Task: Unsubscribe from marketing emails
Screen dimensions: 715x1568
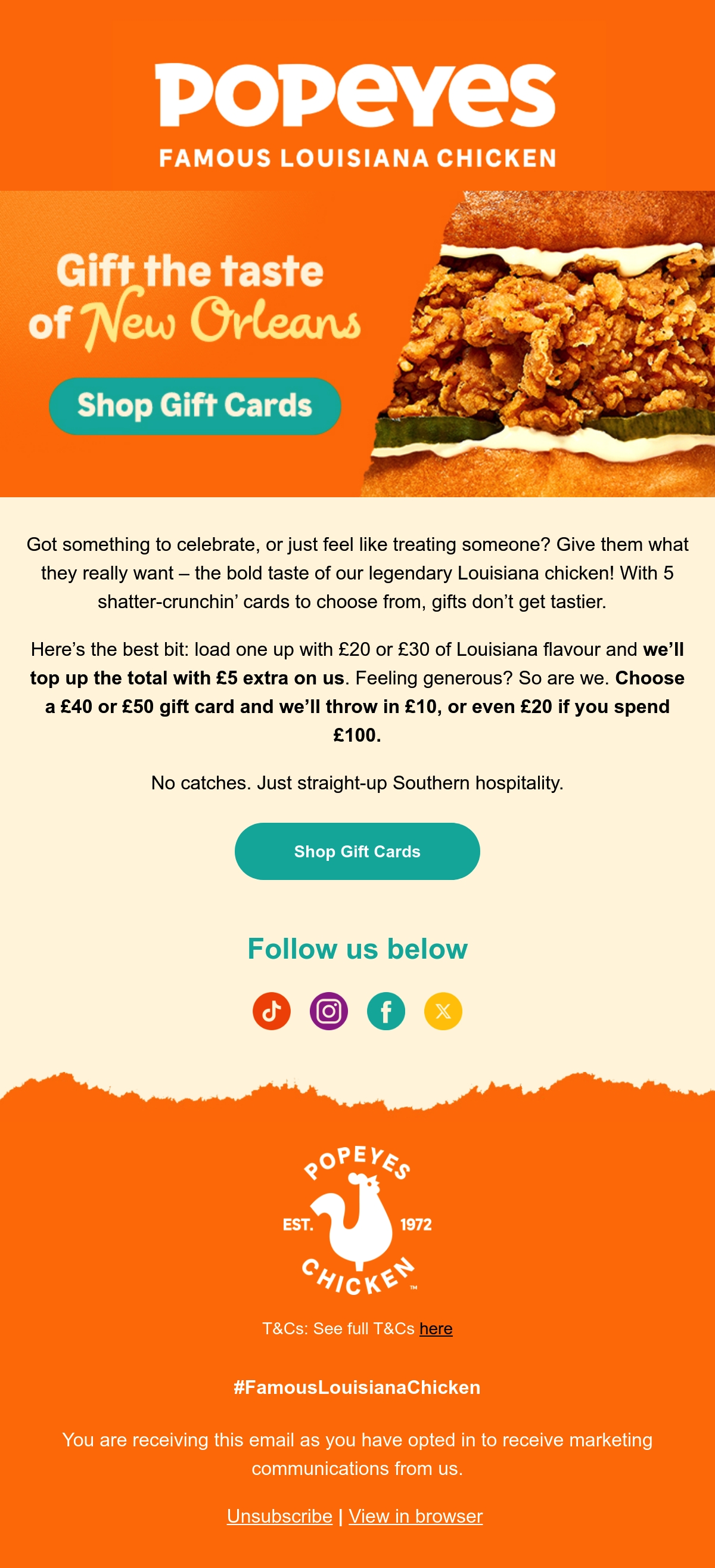Action: (279, 1516)
